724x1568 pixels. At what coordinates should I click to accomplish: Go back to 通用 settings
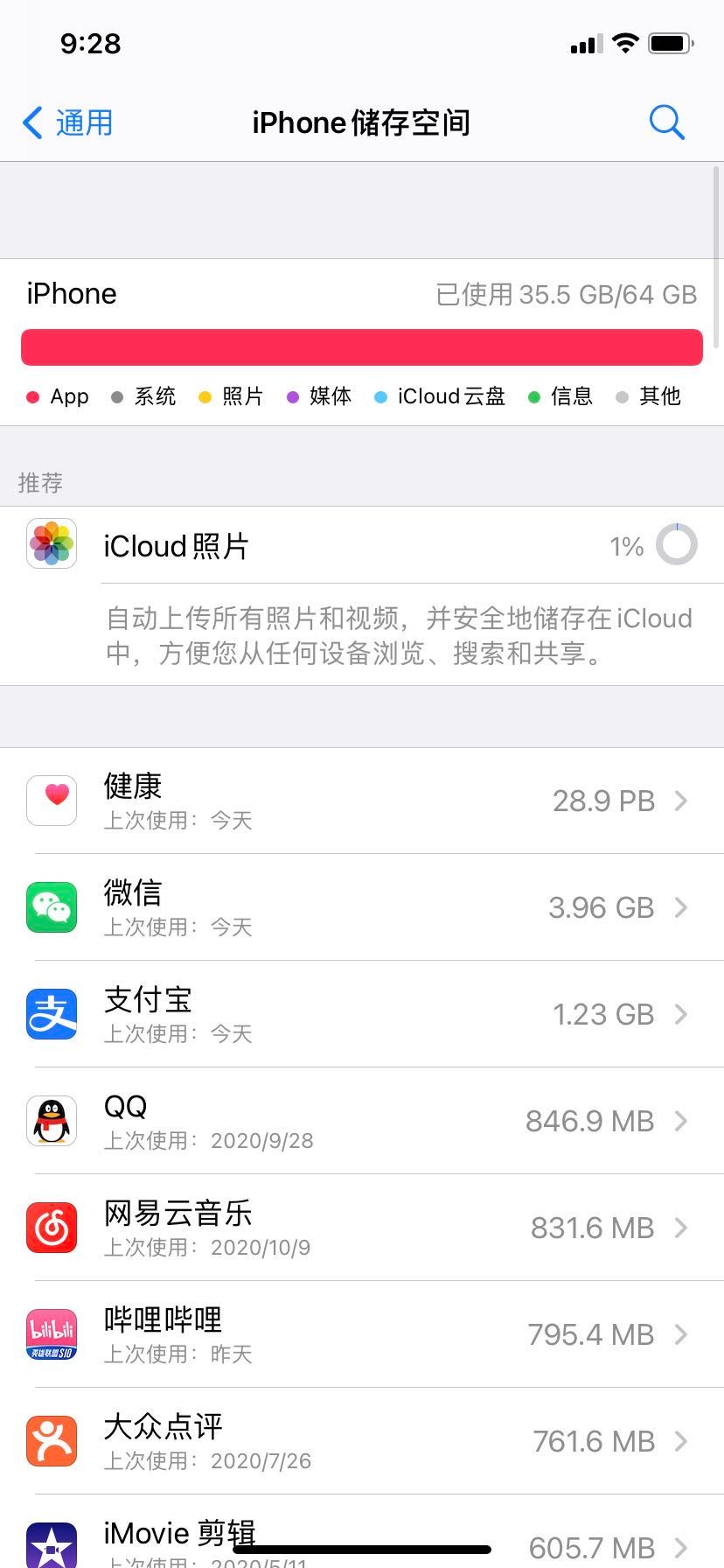coord(68,122)
